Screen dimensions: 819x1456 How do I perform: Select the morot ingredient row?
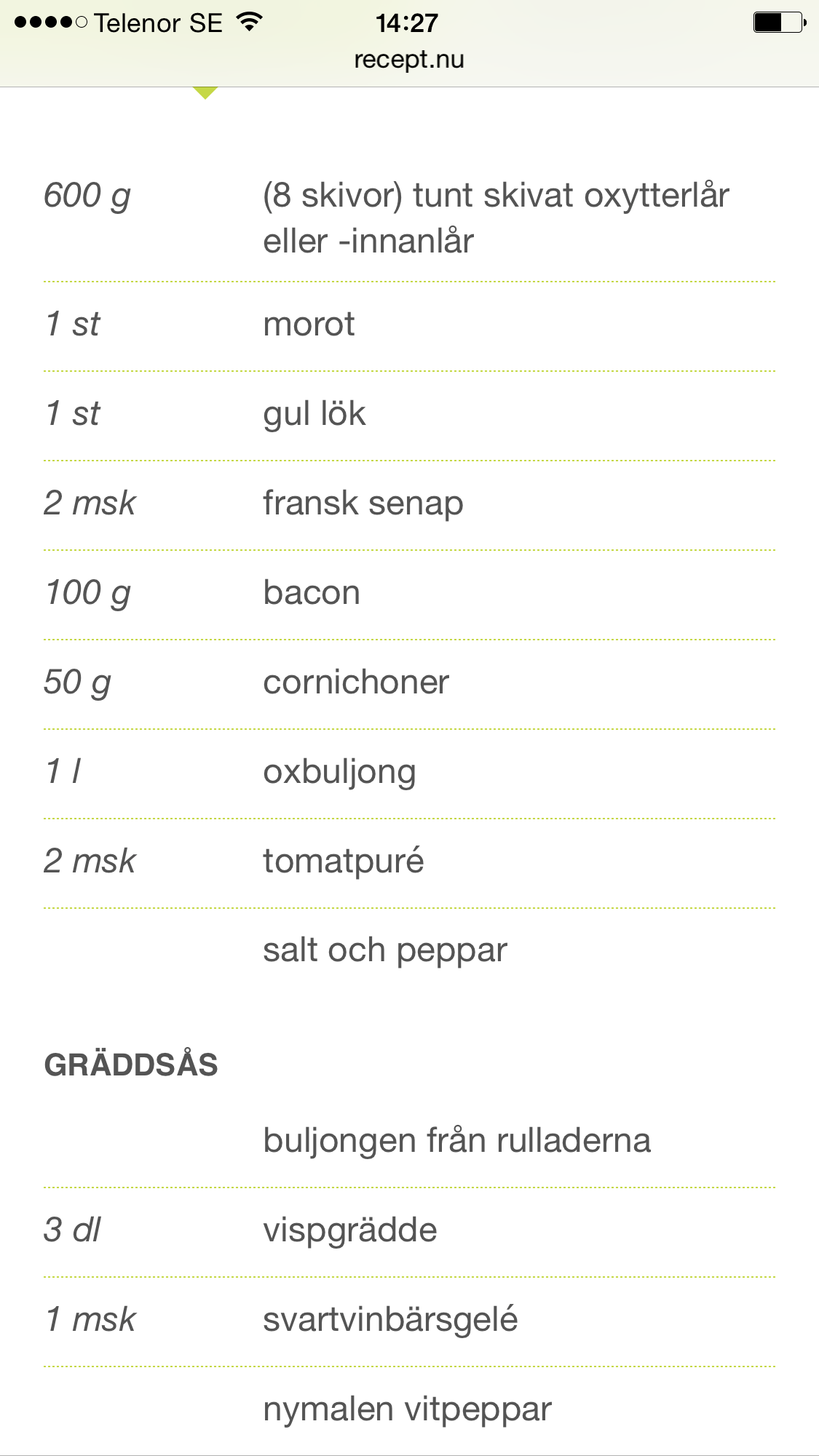pos(309,325)
